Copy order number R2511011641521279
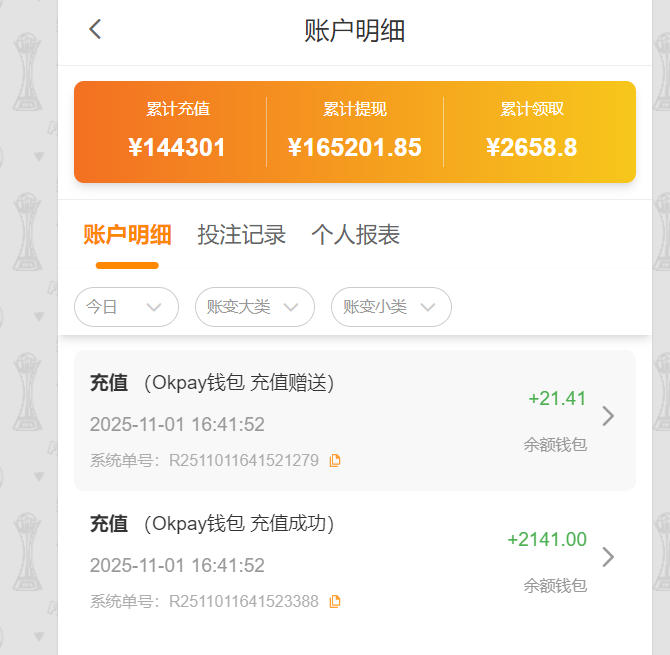 (336, 461)
